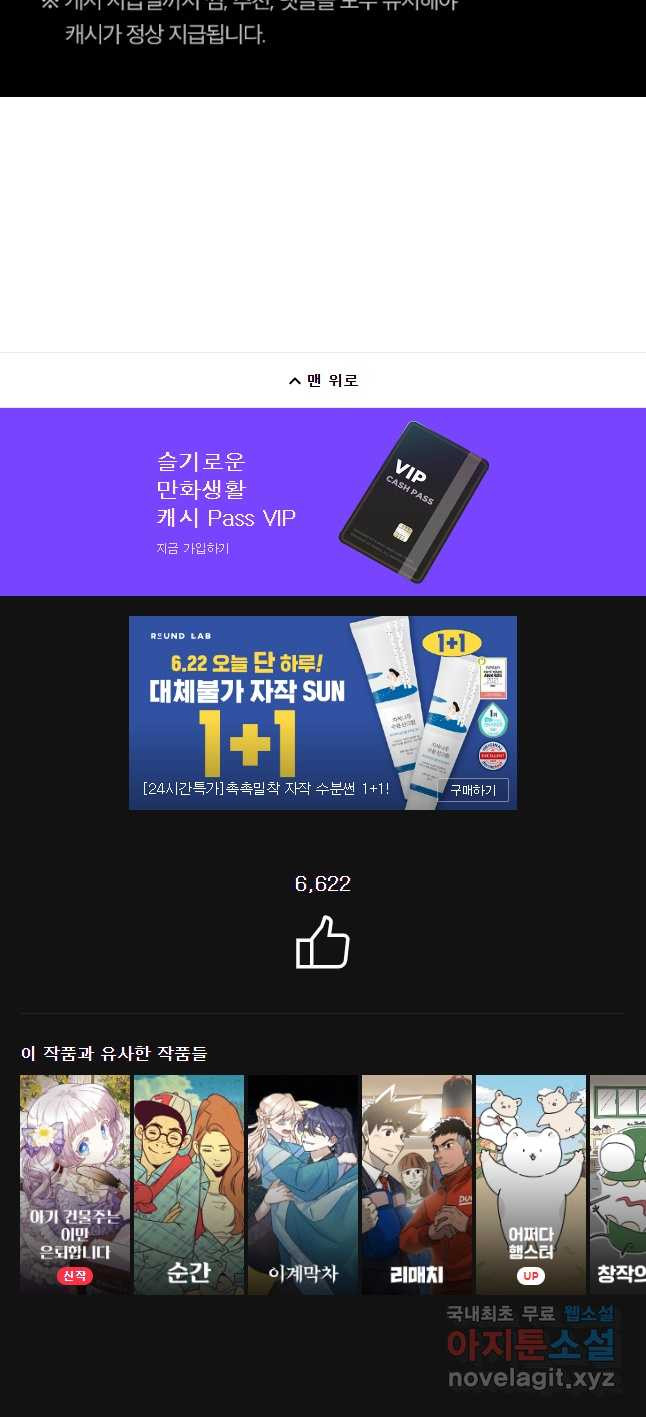Open the 아기 건물주는 이만 은퇴합니다 webtoon
This screenshot has height=1417, width=646.
pos(75,1184)
